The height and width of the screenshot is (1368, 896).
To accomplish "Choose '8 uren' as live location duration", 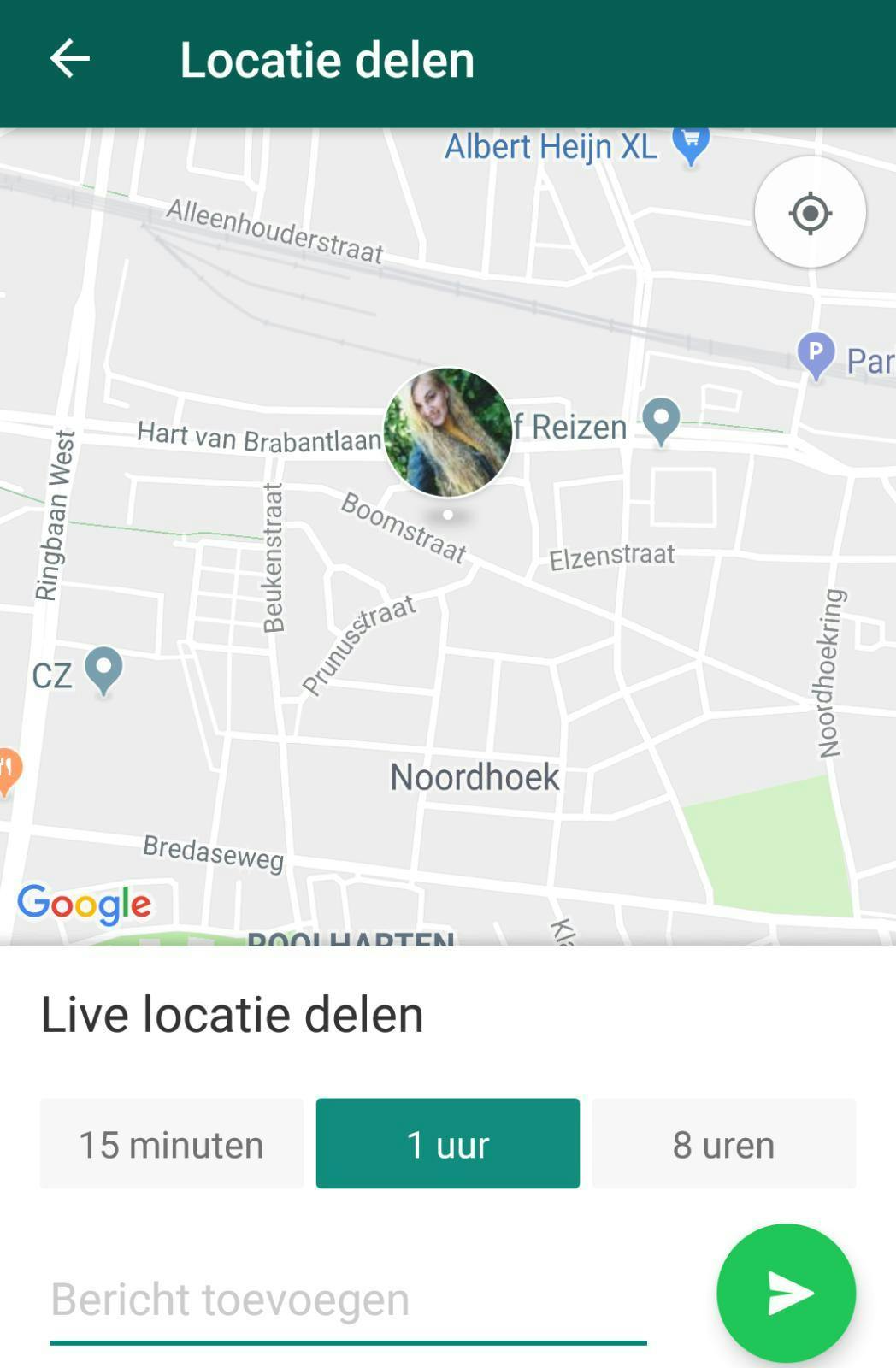I will point(725,1143).
